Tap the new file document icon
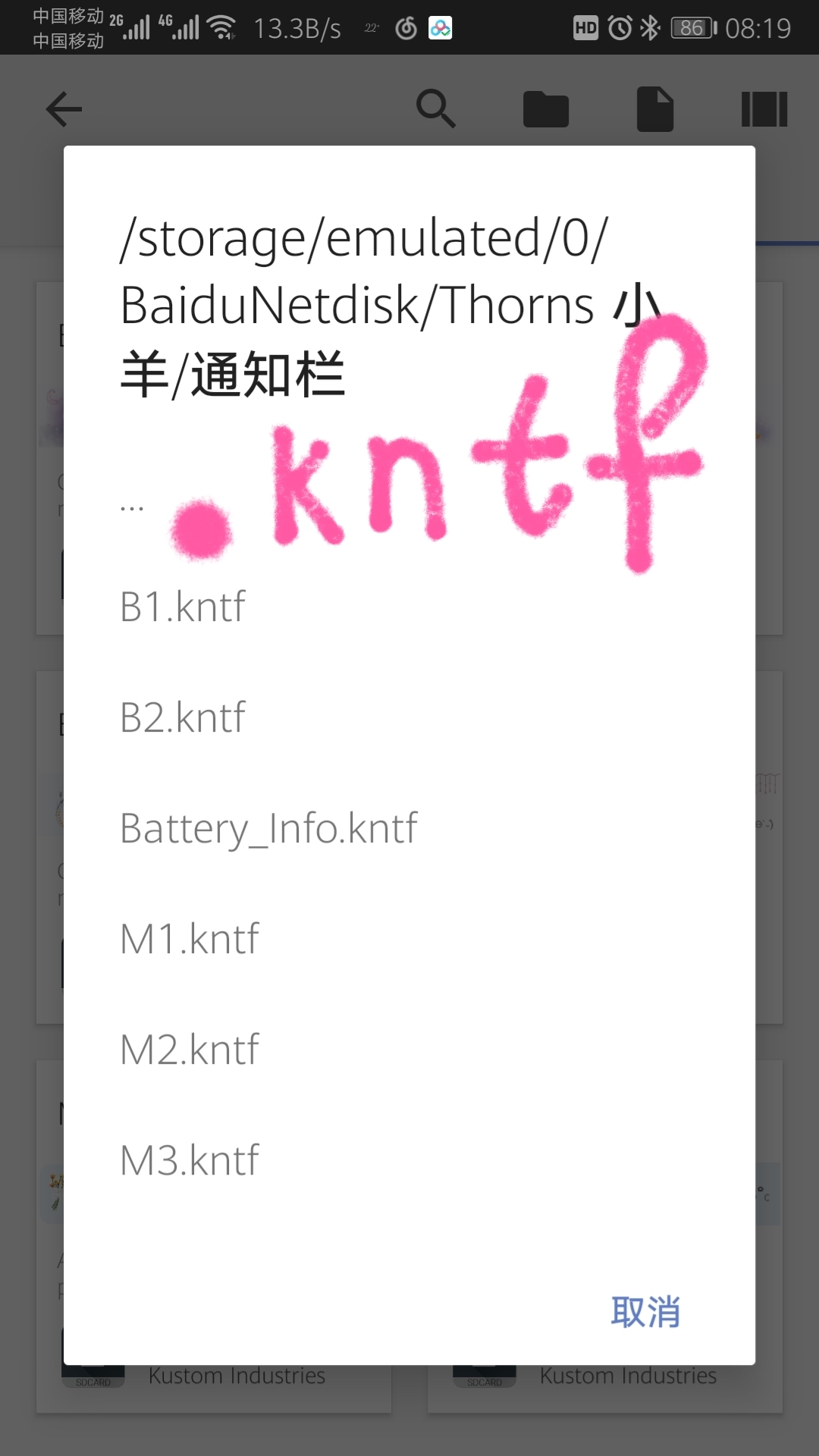 (654, 108)
